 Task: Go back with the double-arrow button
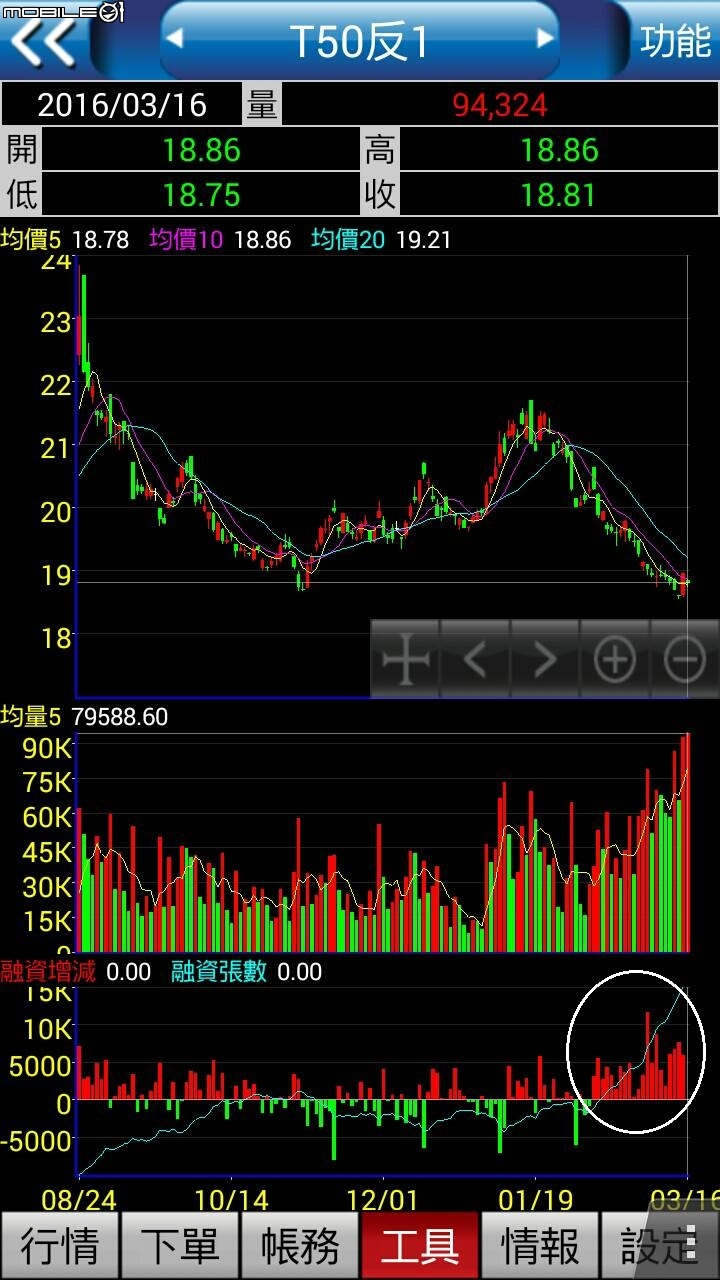pyautogui.click(x=44, y=41)
